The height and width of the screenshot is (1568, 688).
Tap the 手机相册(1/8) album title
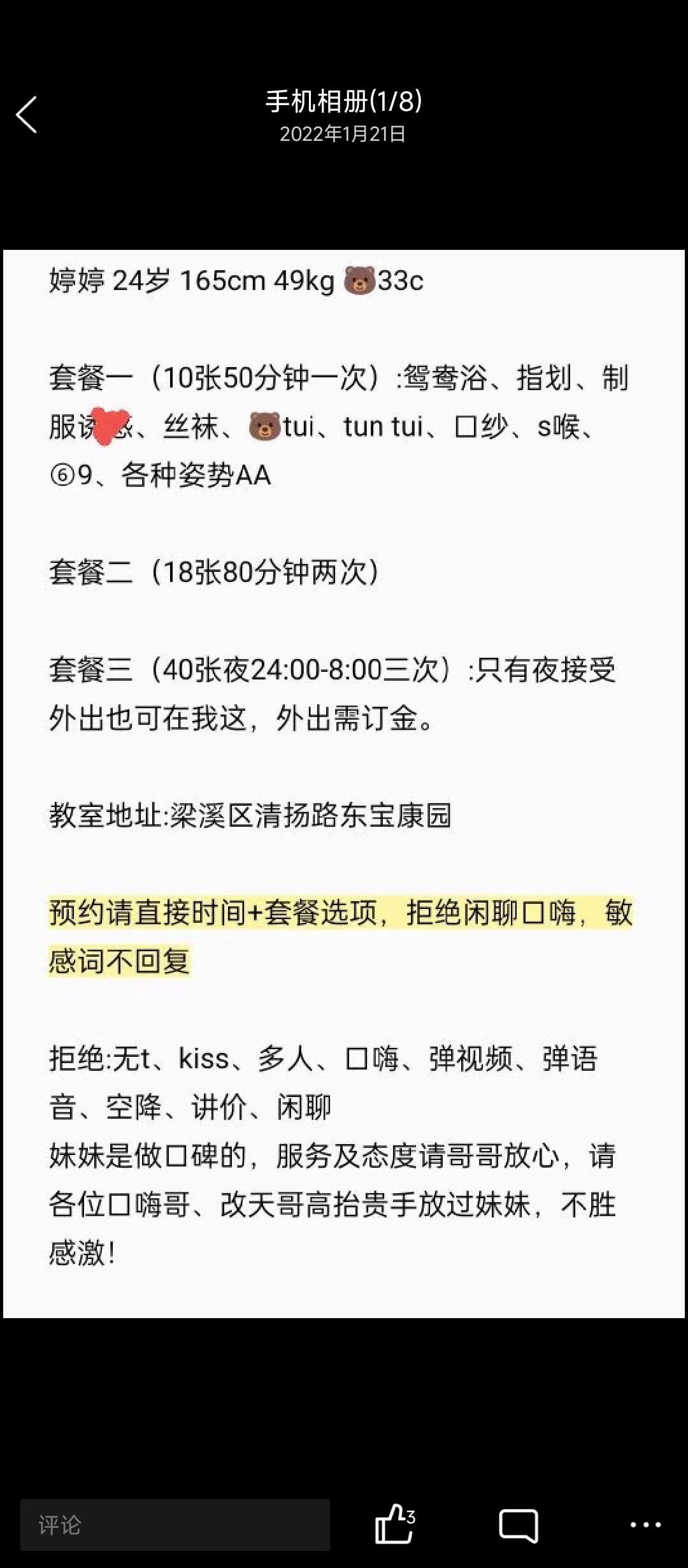pos(344,99)
